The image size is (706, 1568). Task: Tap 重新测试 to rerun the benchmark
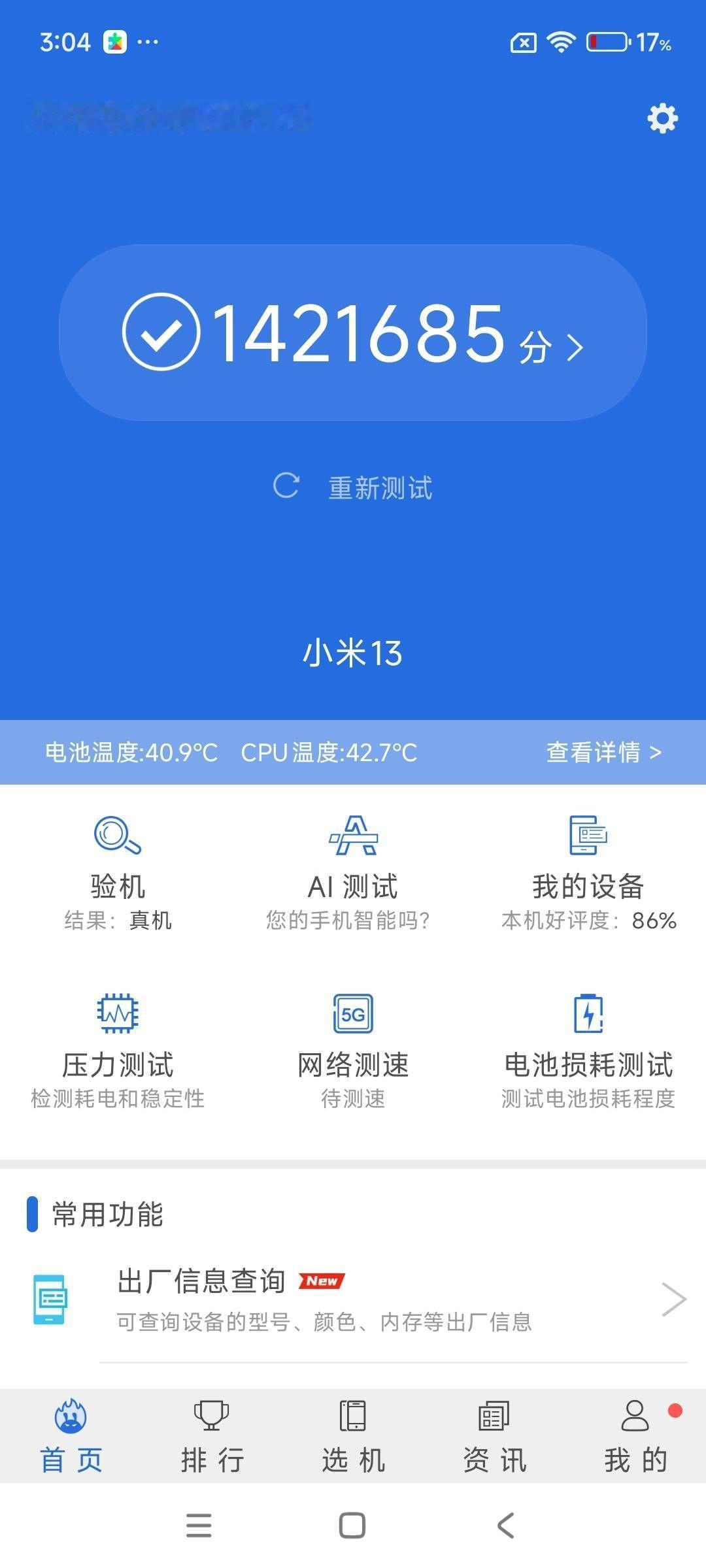tap(353, 487)
